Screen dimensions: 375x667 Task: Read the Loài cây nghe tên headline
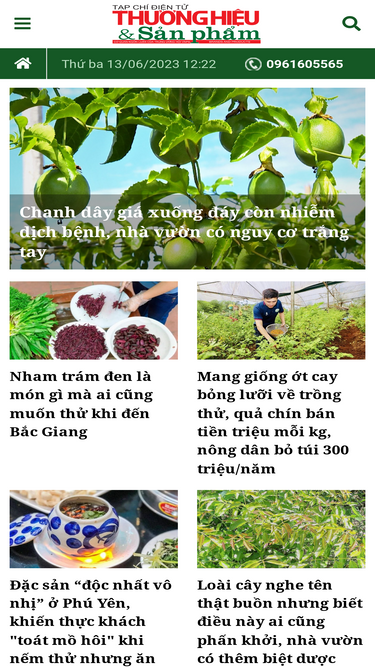click(x=280, y=622)
